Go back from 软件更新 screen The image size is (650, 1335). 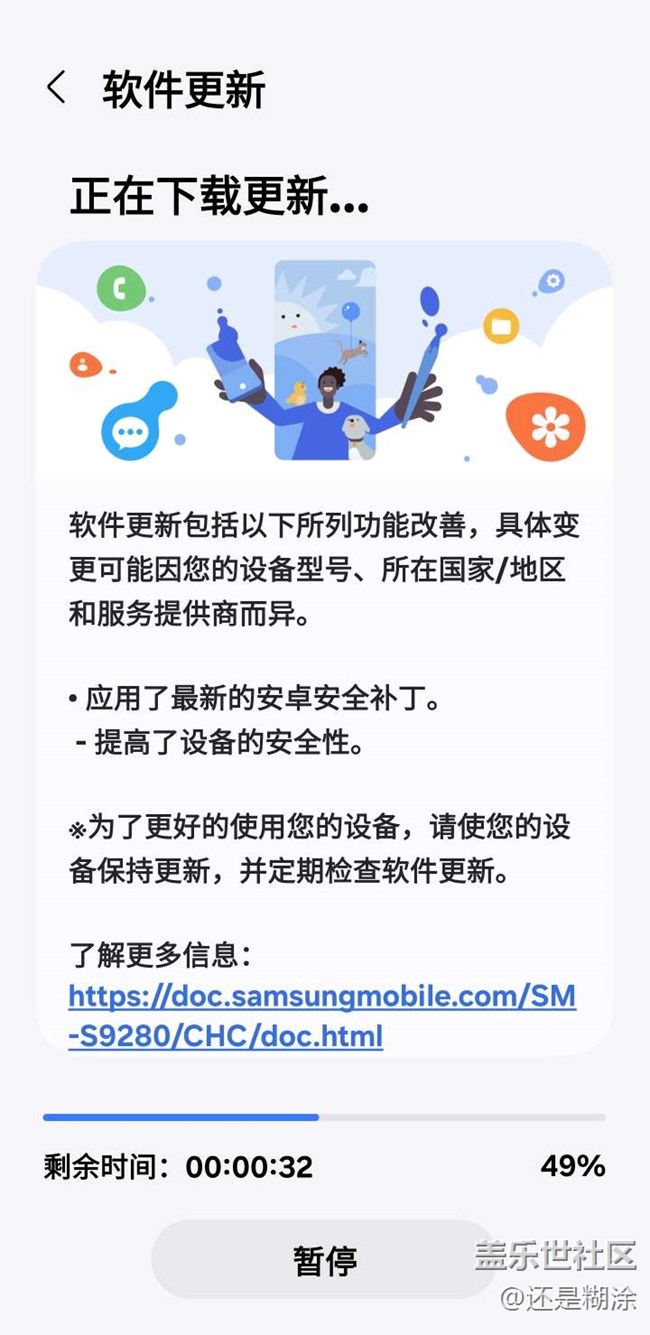[x=56, y=88]
